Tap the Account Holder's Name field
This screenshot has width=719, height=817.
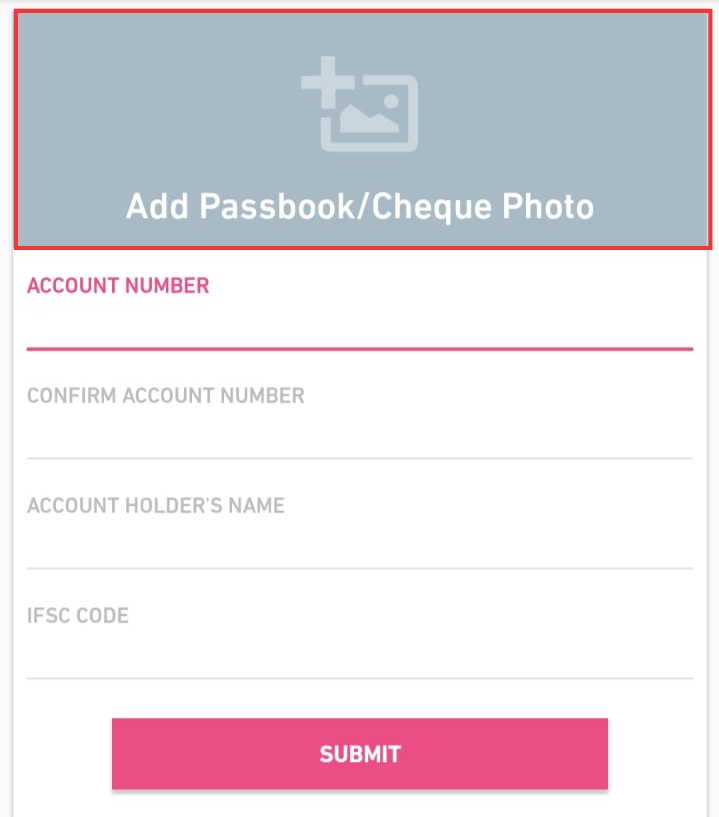tap(360, 531)
